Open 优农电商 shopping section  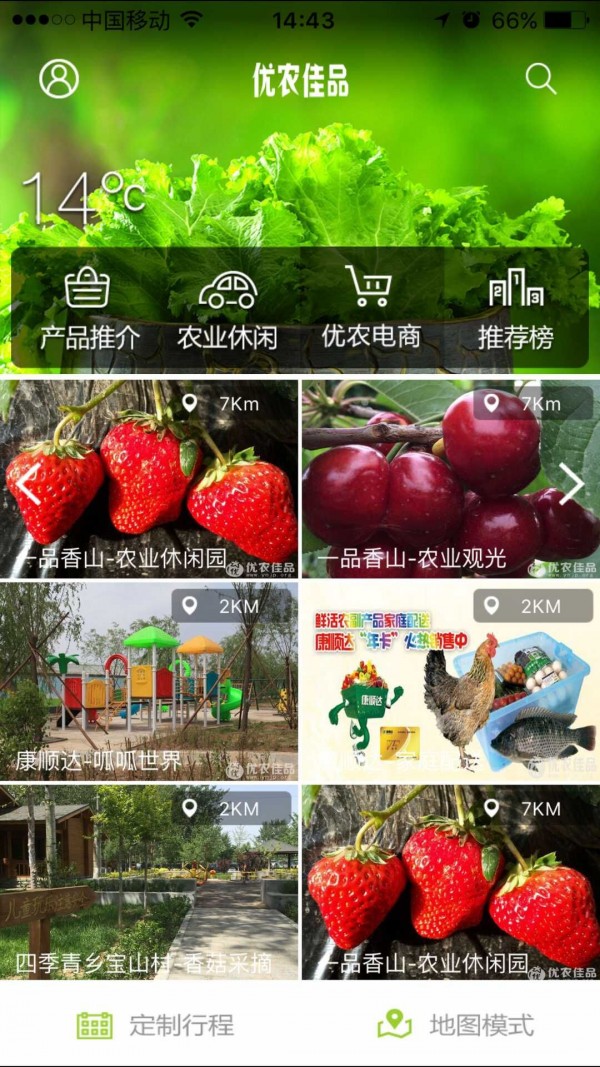pos(370,309)
